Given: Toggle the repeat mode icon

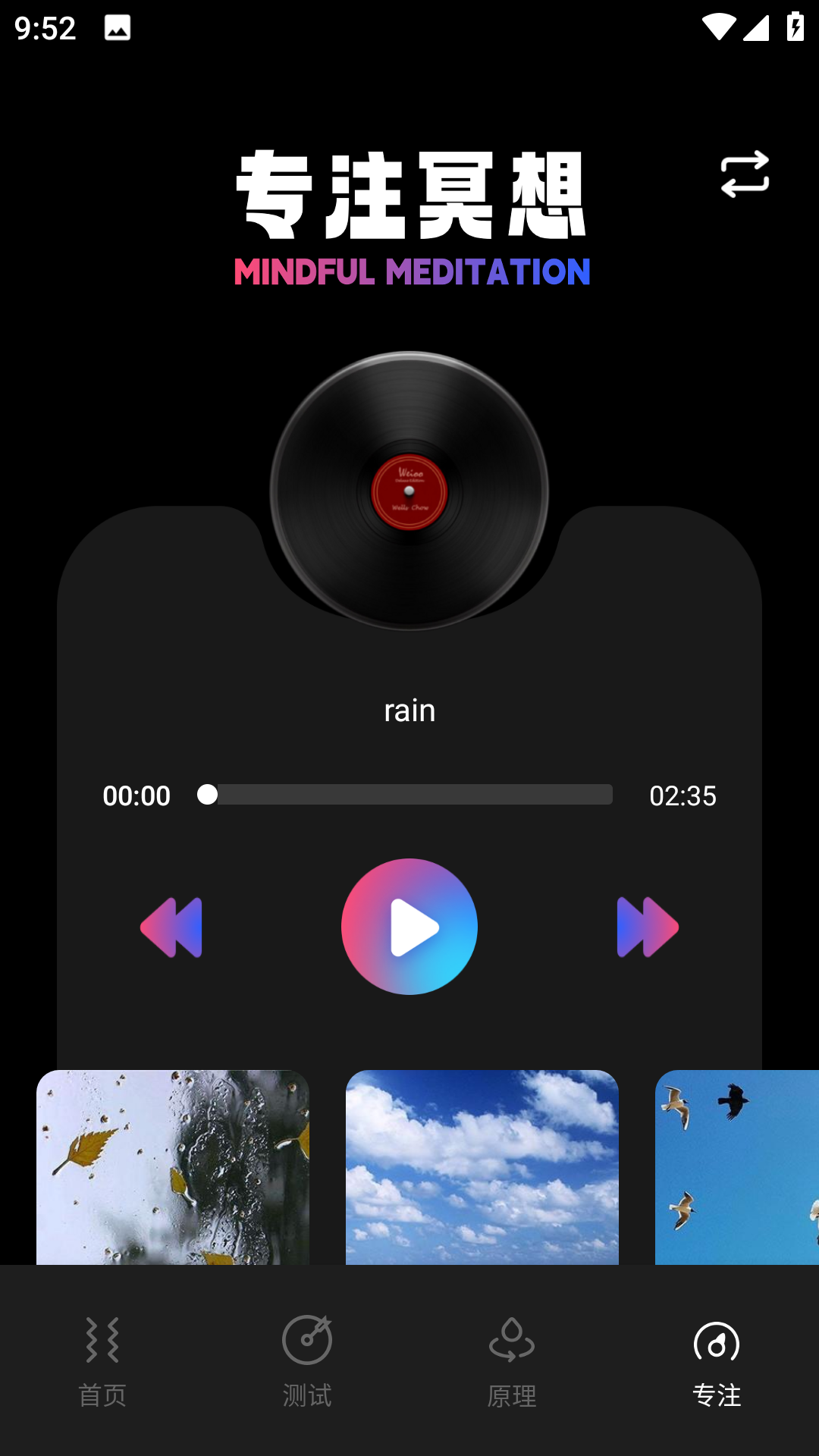Looking at the screenshot, I should pyautogui.click(x=745, y=174).
